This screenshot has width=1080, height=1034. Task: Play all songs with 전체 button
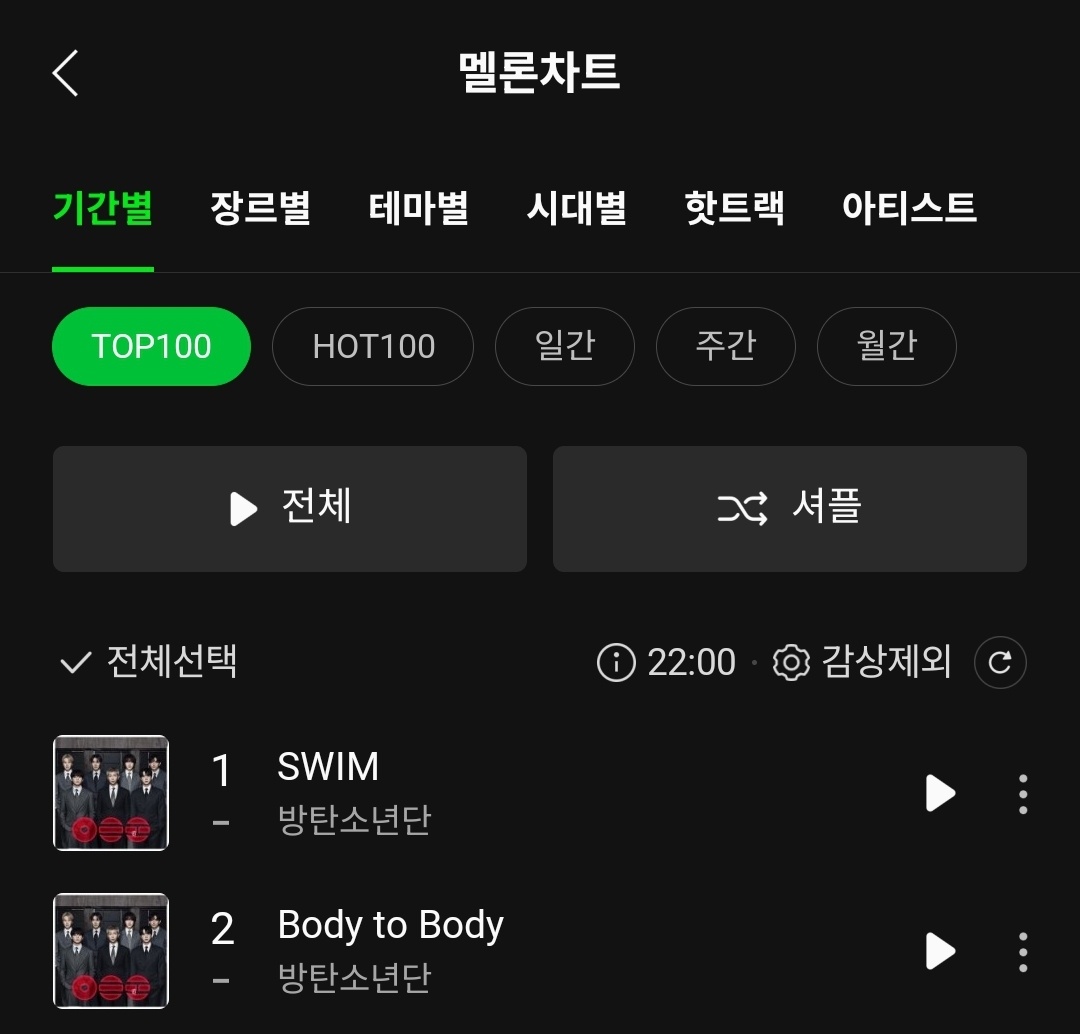(290, 508)
